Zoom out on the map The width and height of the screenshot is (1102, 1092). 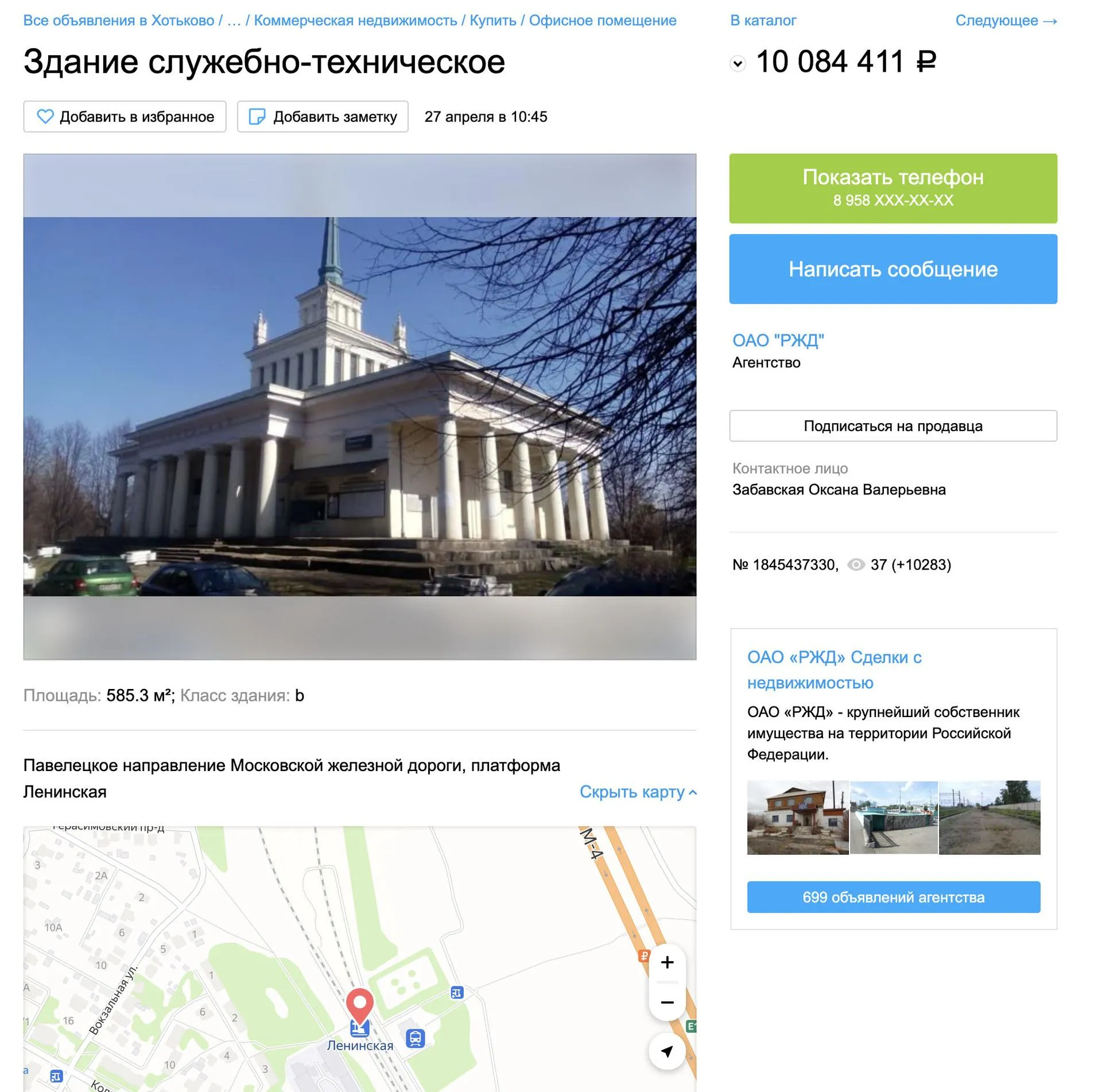tap(667, 1003)
